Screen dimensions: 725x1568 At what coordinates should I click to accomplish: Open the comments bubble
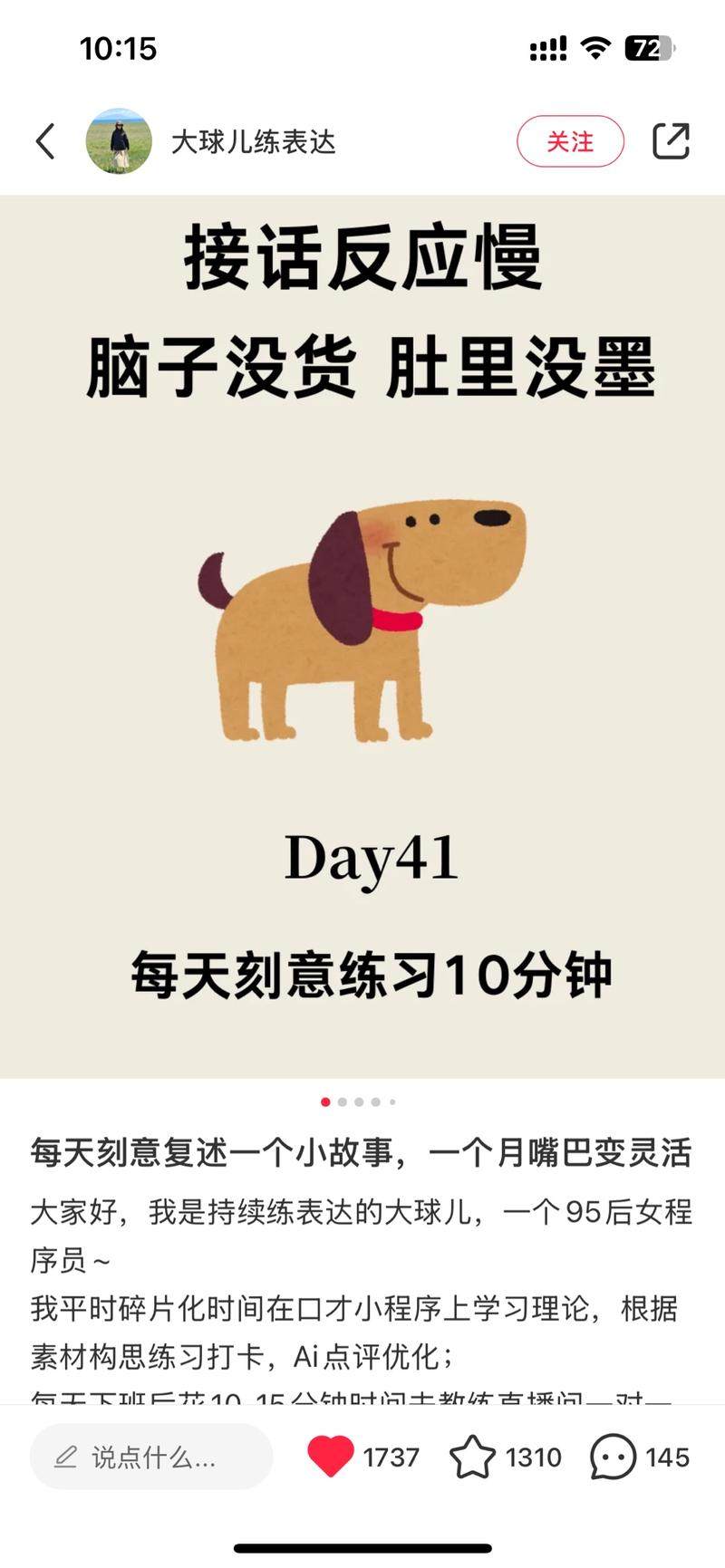(613, 1457)
